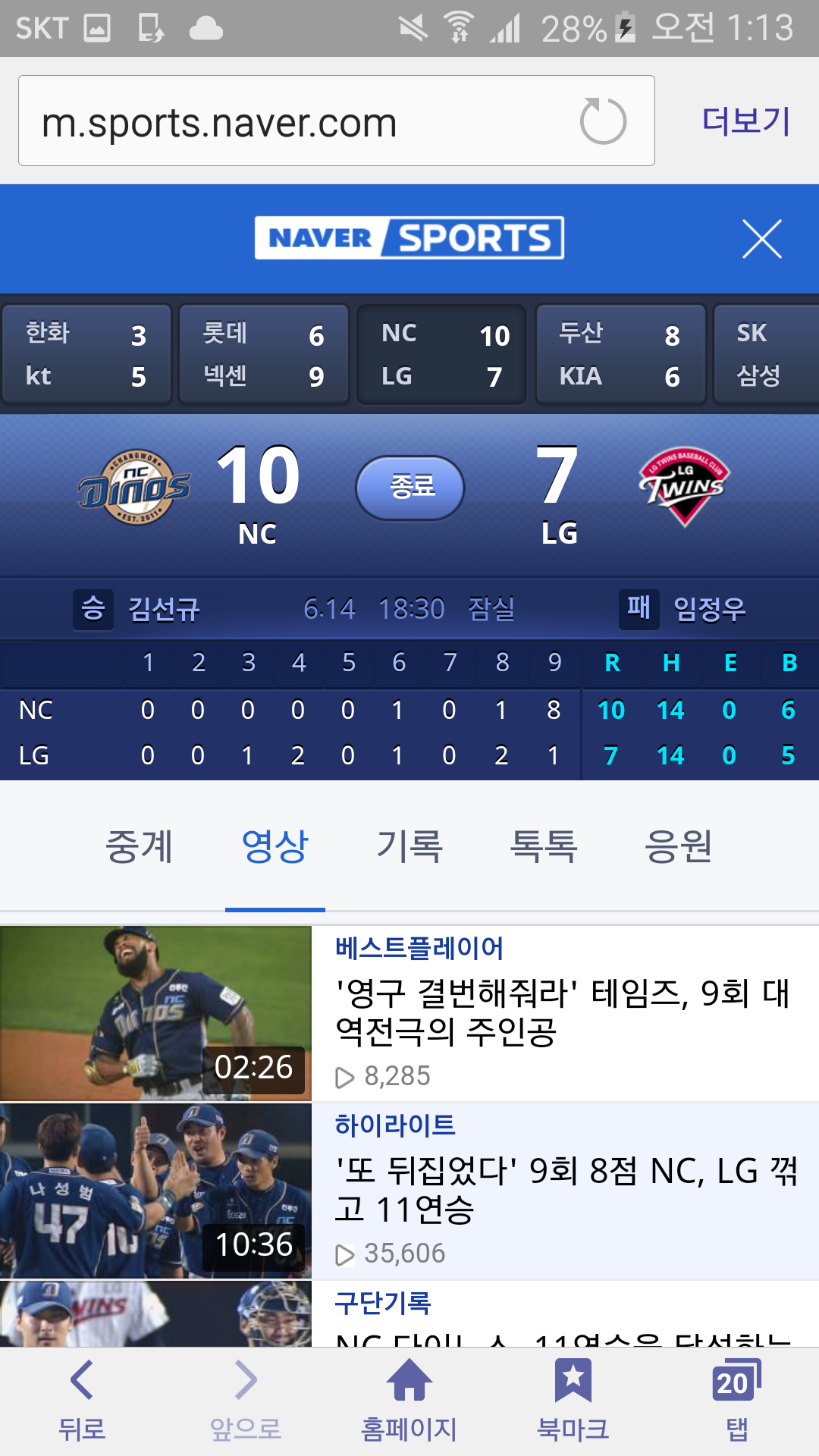Select the 두산 vs KIA game card

click(x=620, y=354)
